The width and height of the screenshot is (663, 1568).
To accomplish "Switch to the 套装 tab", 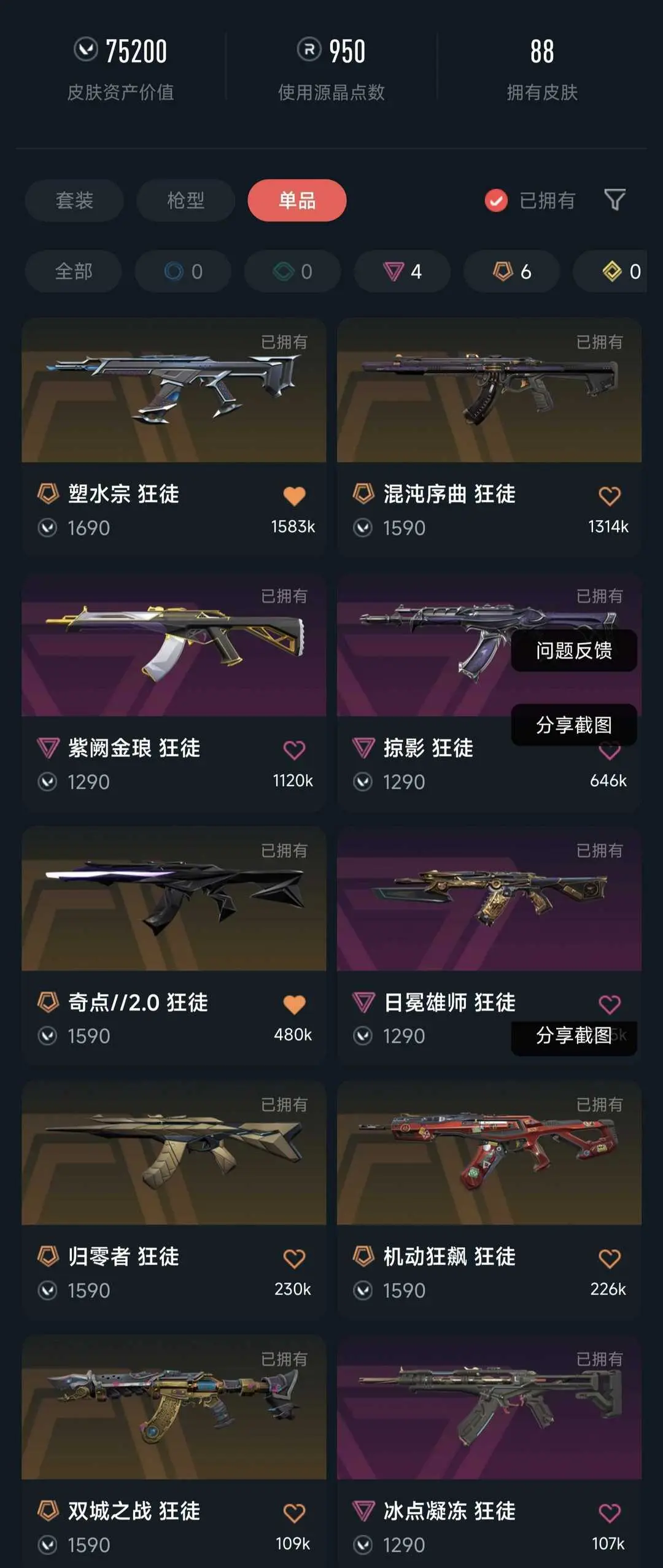I will tap(74, 200).
